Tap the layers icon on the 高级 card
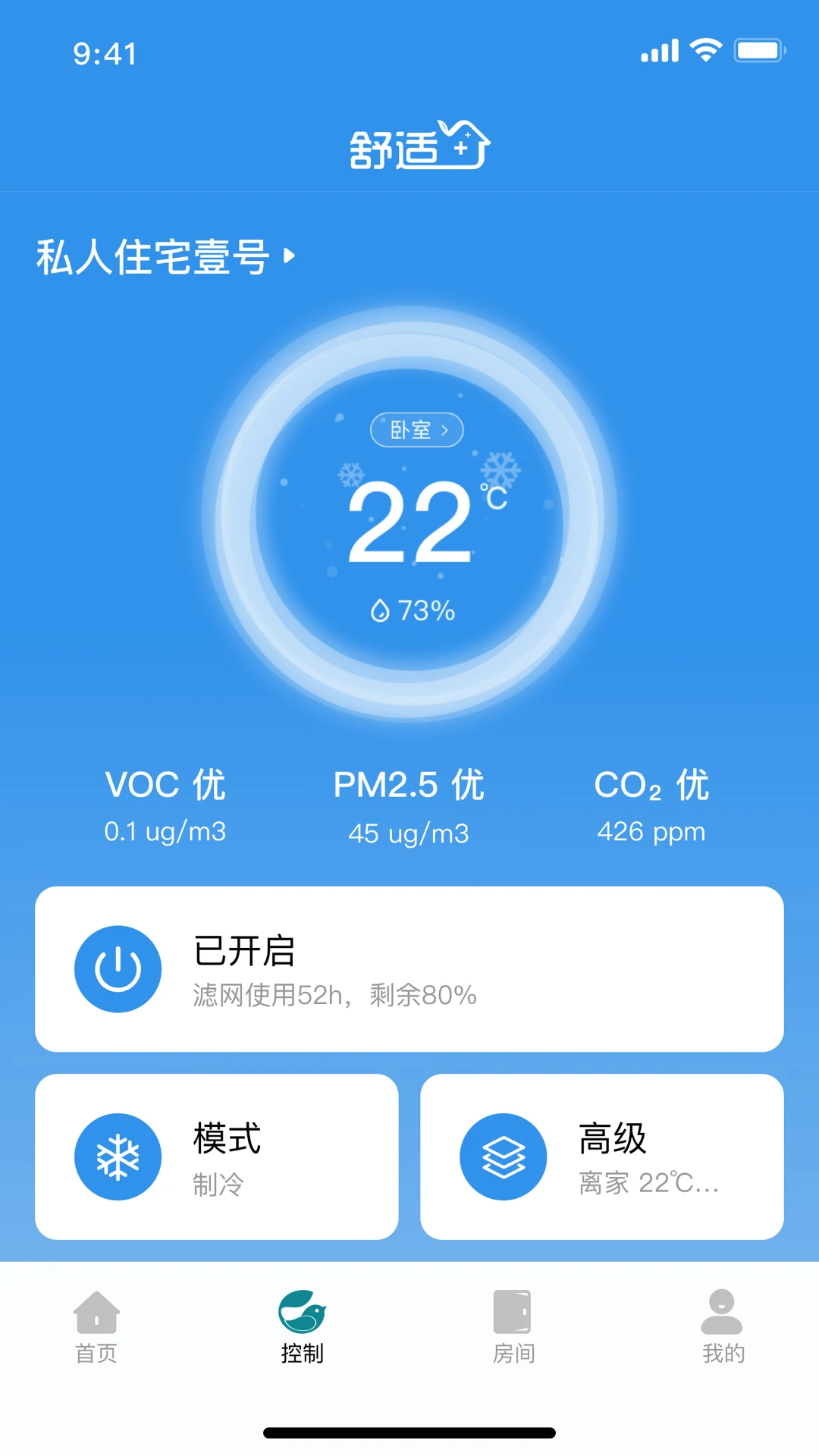This screenshot has height=1456, width=819. coord(504,1156)
